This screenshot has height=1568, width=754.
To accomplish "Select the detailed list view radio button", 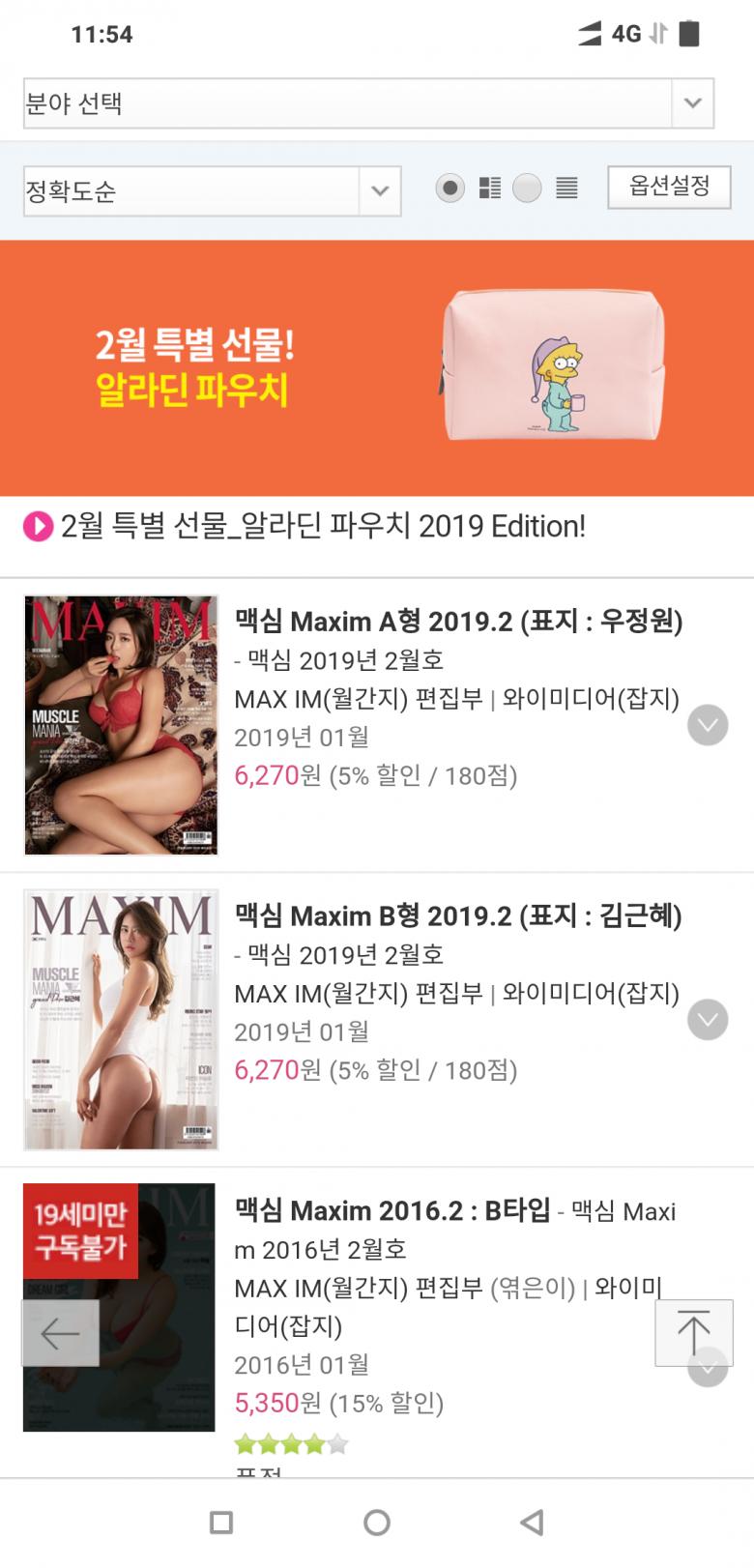I will click(x=449, y=188).
